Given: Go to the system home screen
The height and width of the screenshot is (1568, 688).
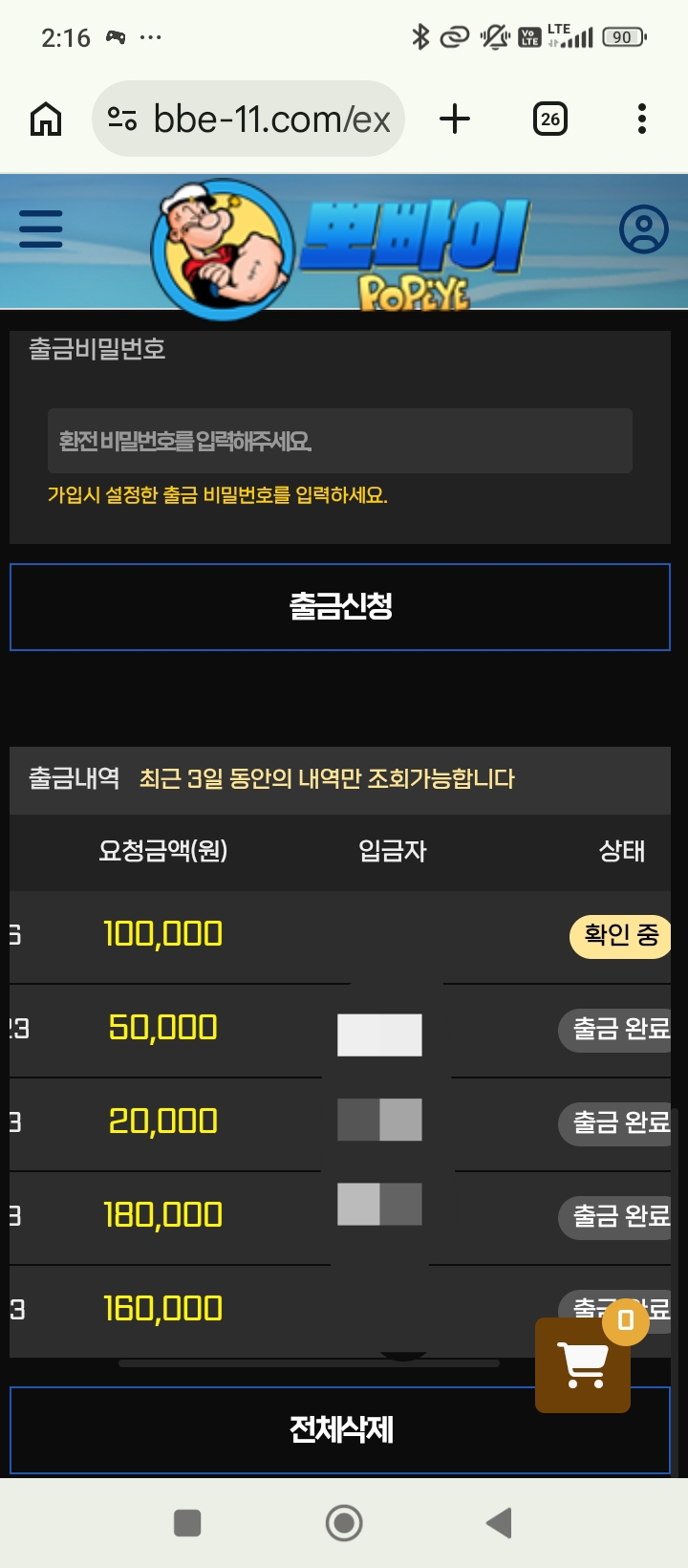Looking at the screenshot, I should [x=344, y=1523].
